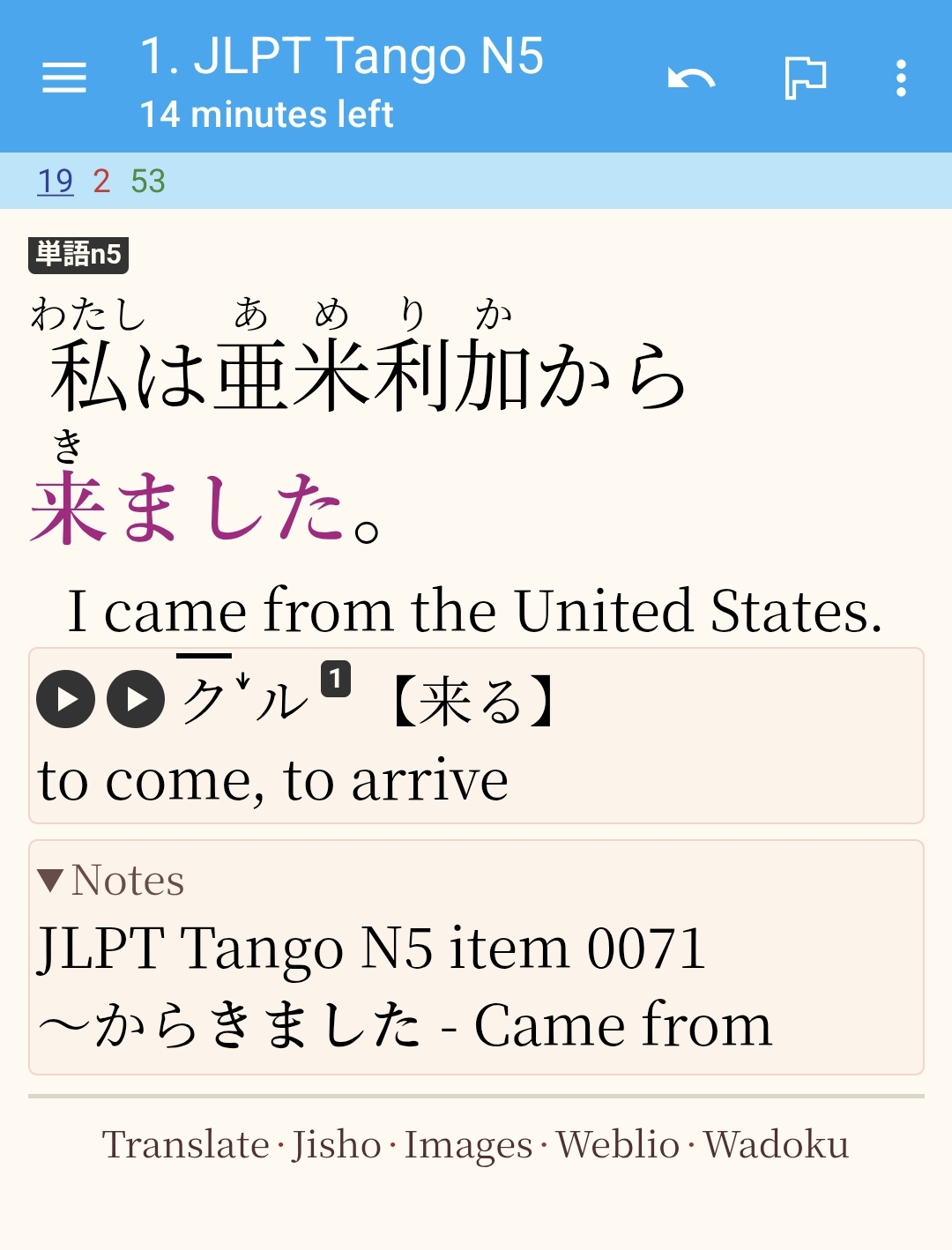The width and height of the screenshot is (952, 1250).
Task: Open the Wadoku dictionary link
Action: pyautogui.click(x=776, y=1145)
